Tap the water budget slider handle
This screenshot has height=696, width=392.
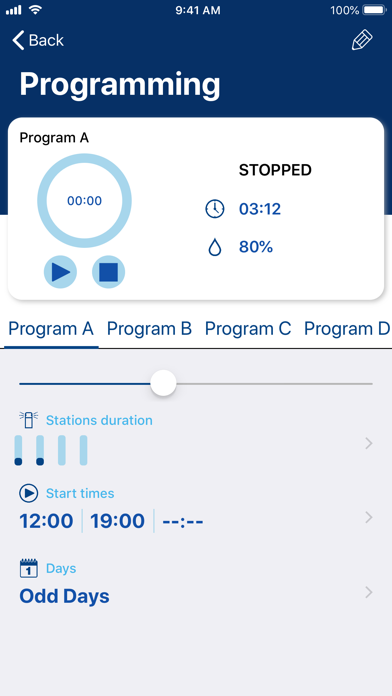tap(163, 383)
